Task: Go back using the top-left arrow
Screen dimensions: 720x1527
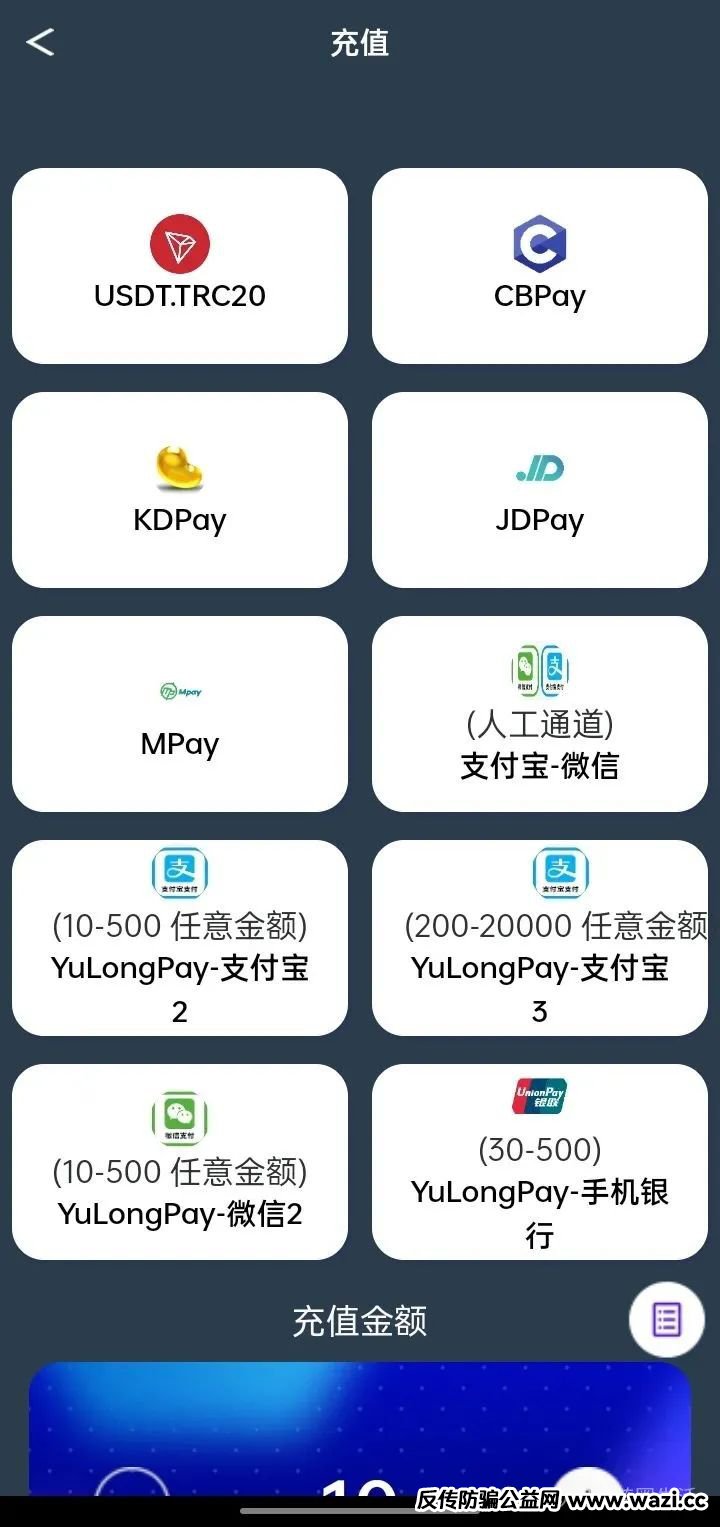Action: coord(38,42)
